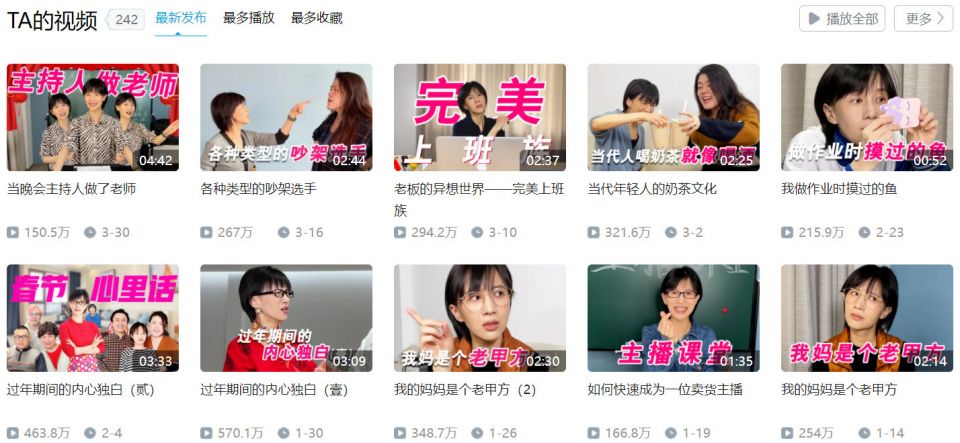960x443 pixels.
Task: Open video 过年期间的内心独白（贰）
Action: coord(92,318)
